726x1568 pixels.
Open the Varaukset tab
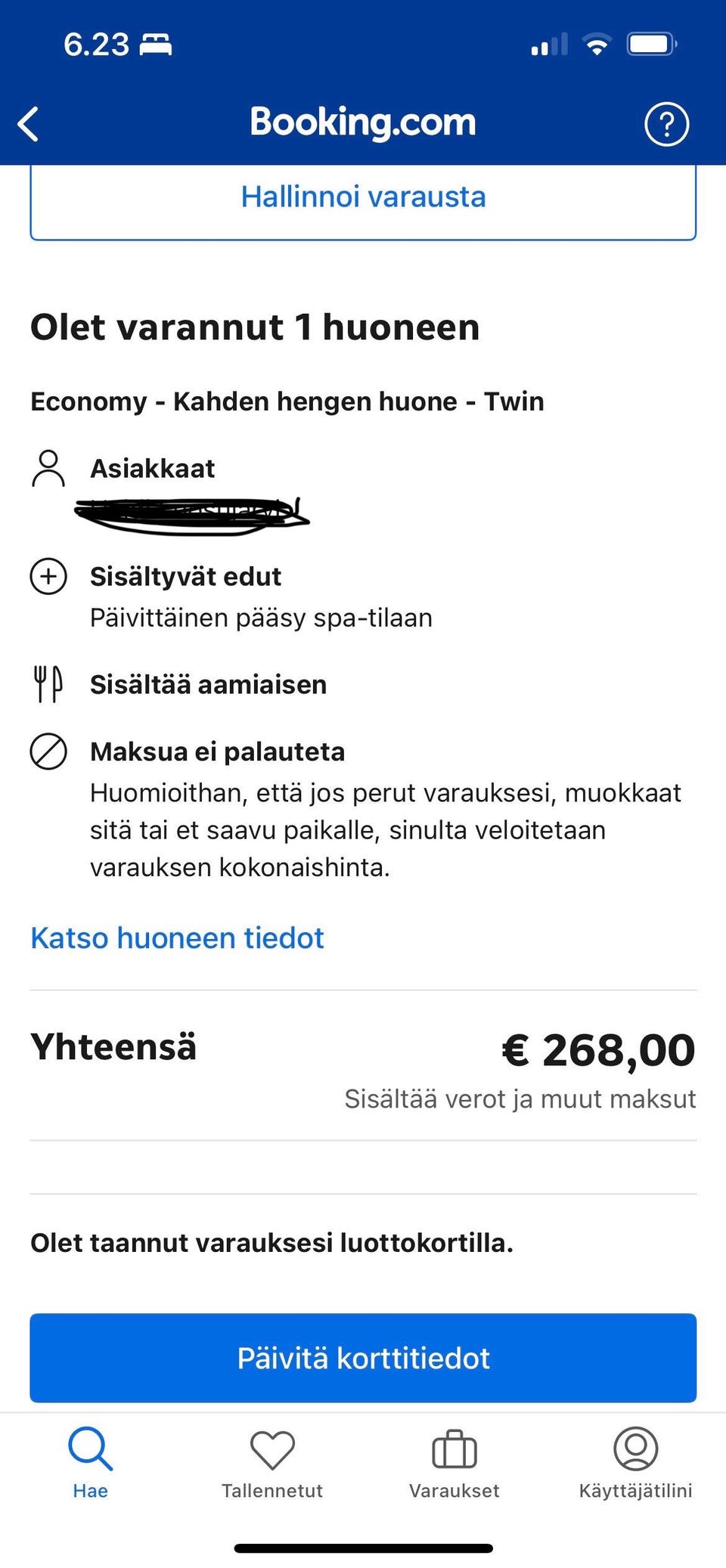pyautogui.click(x=454, y=1463)
